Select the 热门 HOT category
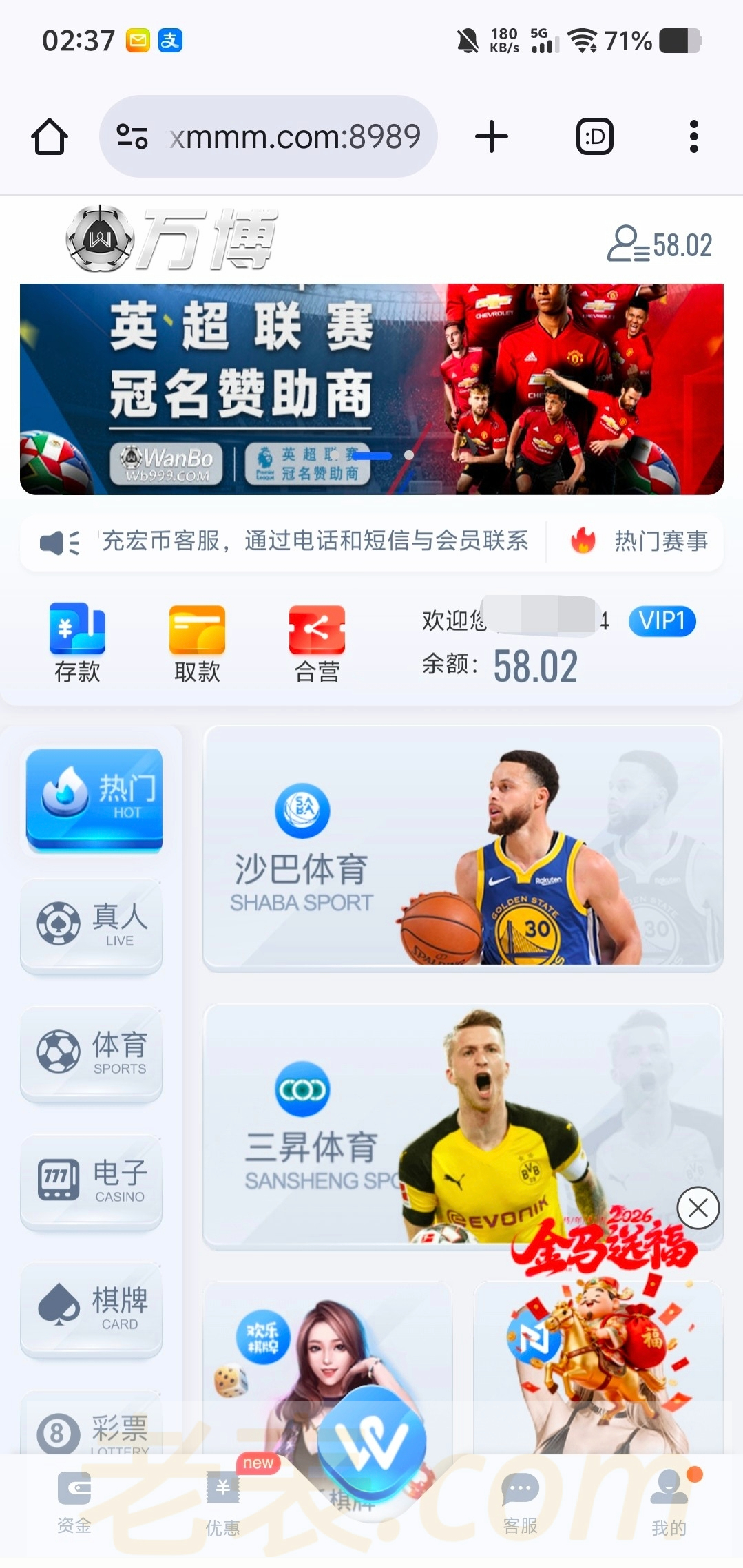The image size is (743, 1568). click(x=94, y=799)
